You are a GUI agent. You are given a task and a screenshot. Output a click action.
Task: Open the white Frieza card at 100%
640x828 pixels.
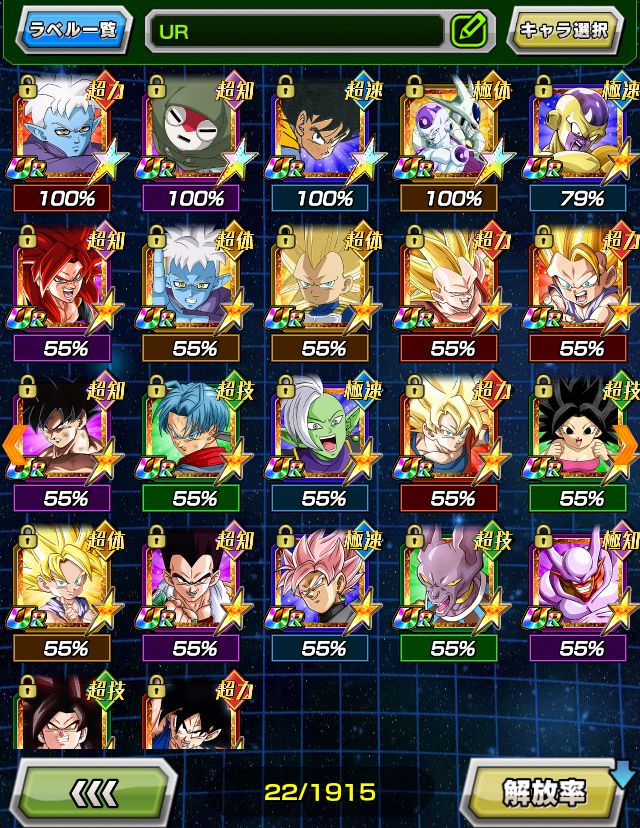(453, 130)
